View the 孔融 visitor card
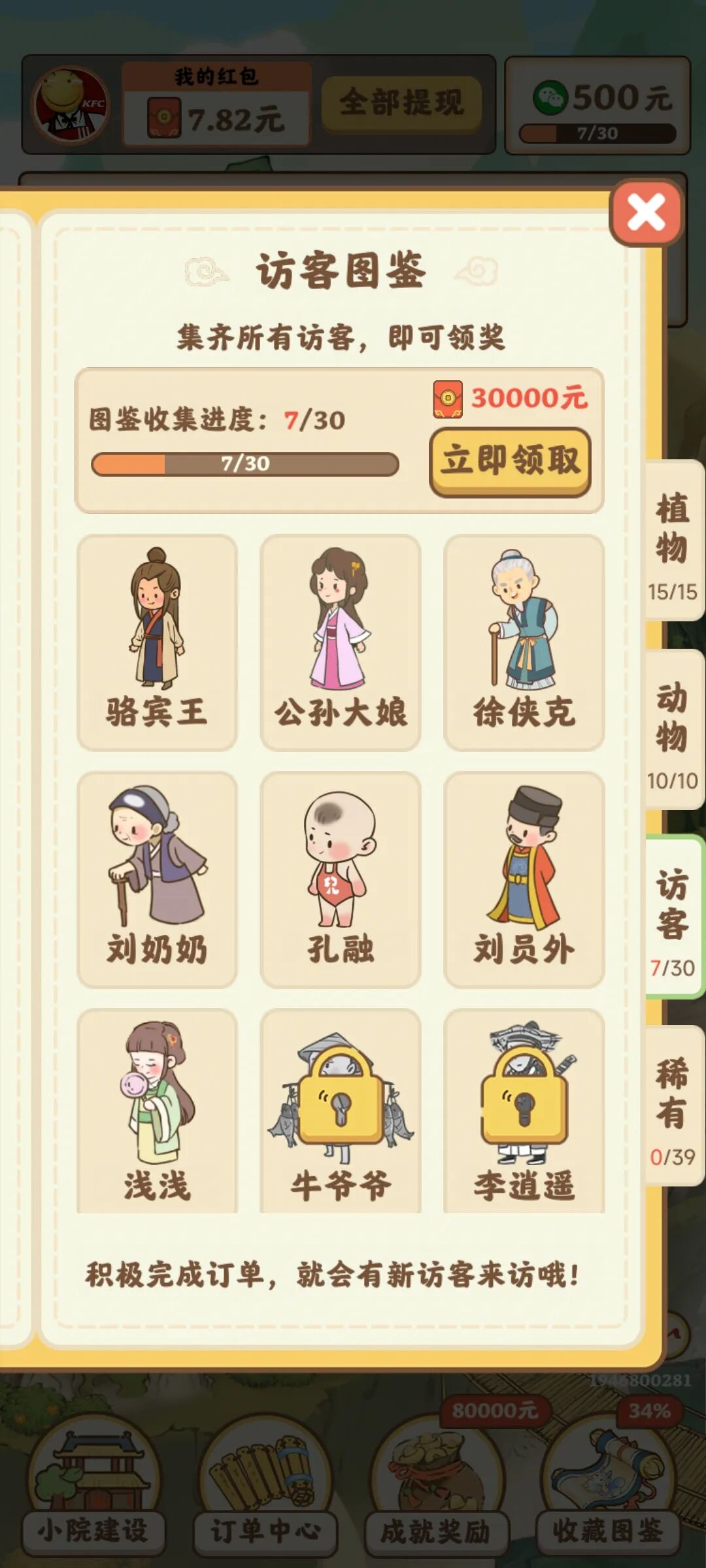Screen dimensions: 706x1568 (x=340, y=879)
